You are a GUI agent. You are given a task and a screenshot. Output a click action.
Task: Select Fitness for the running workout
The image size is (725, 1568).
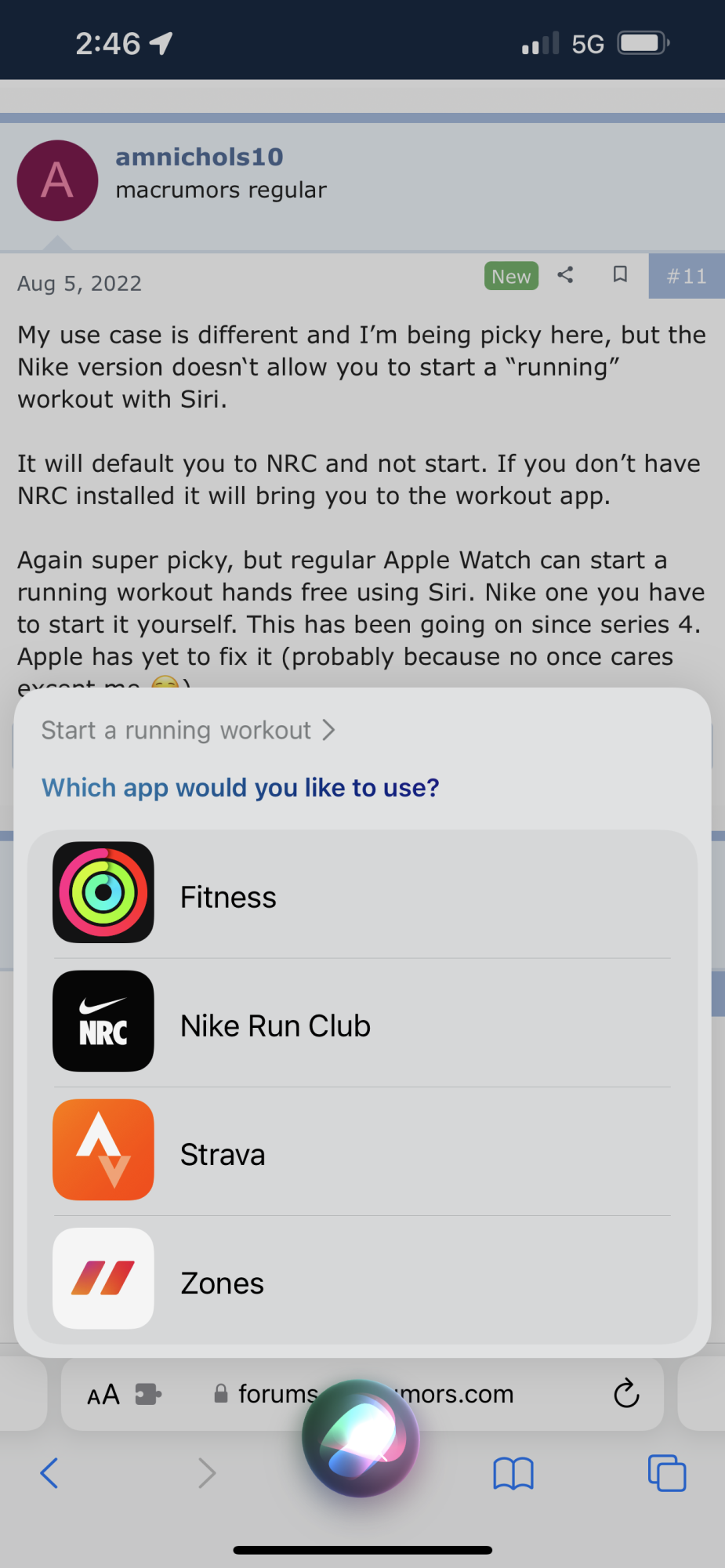point(361,895)
